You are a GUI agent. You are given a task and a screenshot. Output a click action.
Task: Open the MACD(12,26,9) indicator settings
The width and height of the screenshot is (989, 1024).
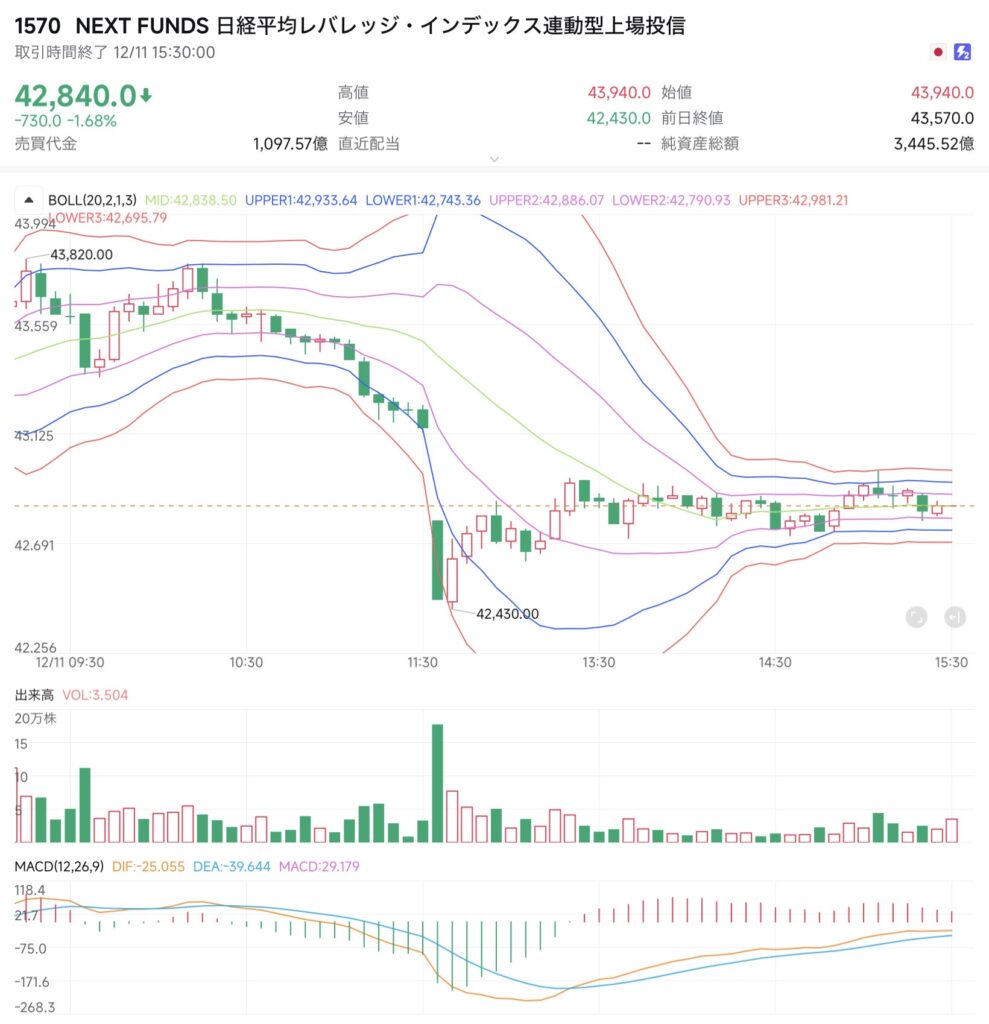[58, 866]
